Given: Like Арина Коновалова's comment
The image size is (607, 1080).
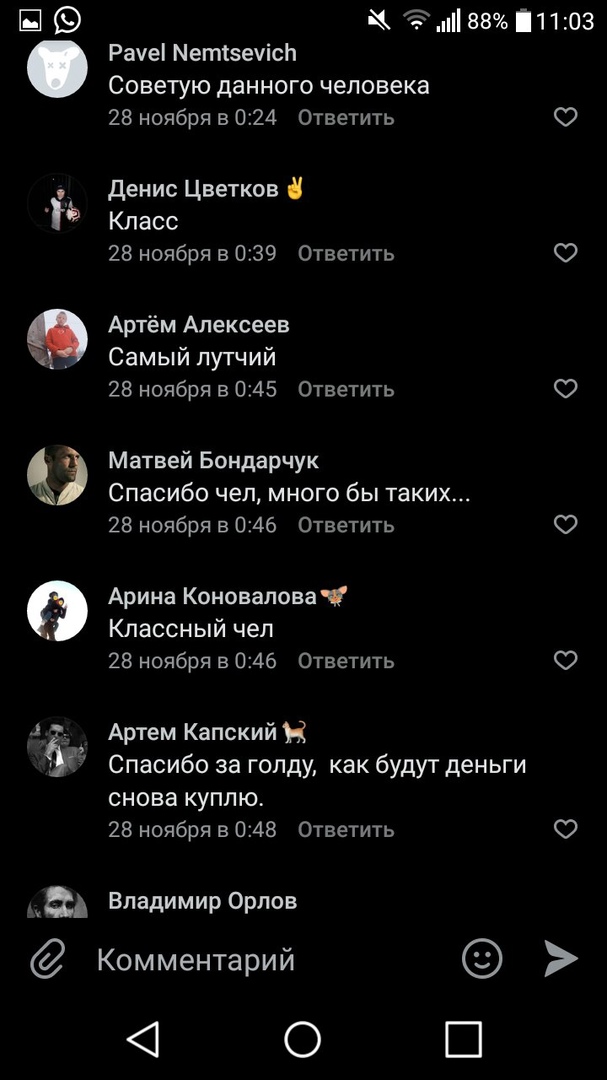Looking at the screenshot, I should (x=565, y=661).
